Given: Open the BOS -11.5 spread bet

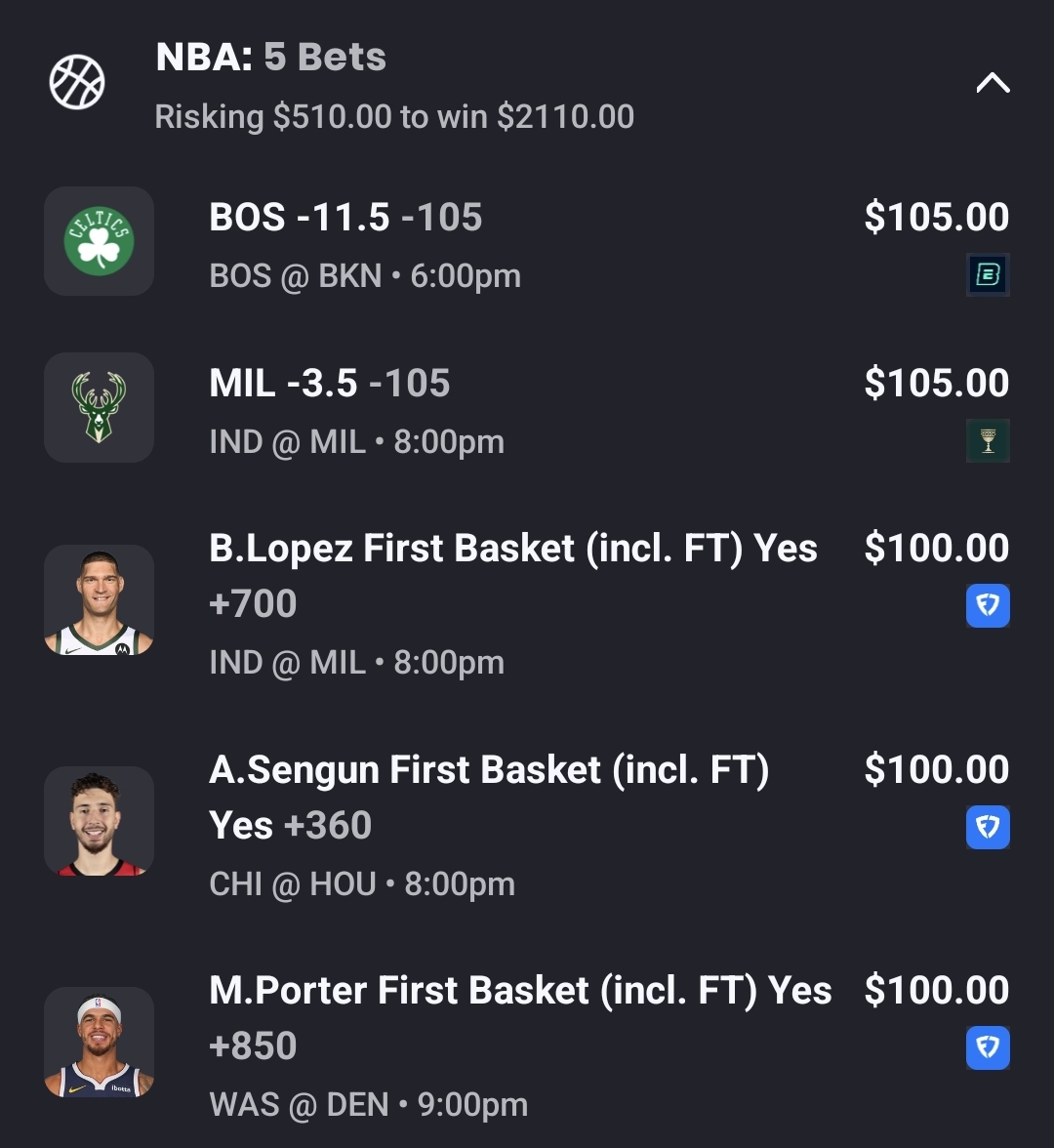Looking at the screenshot, I should click(x=346, y=218).
